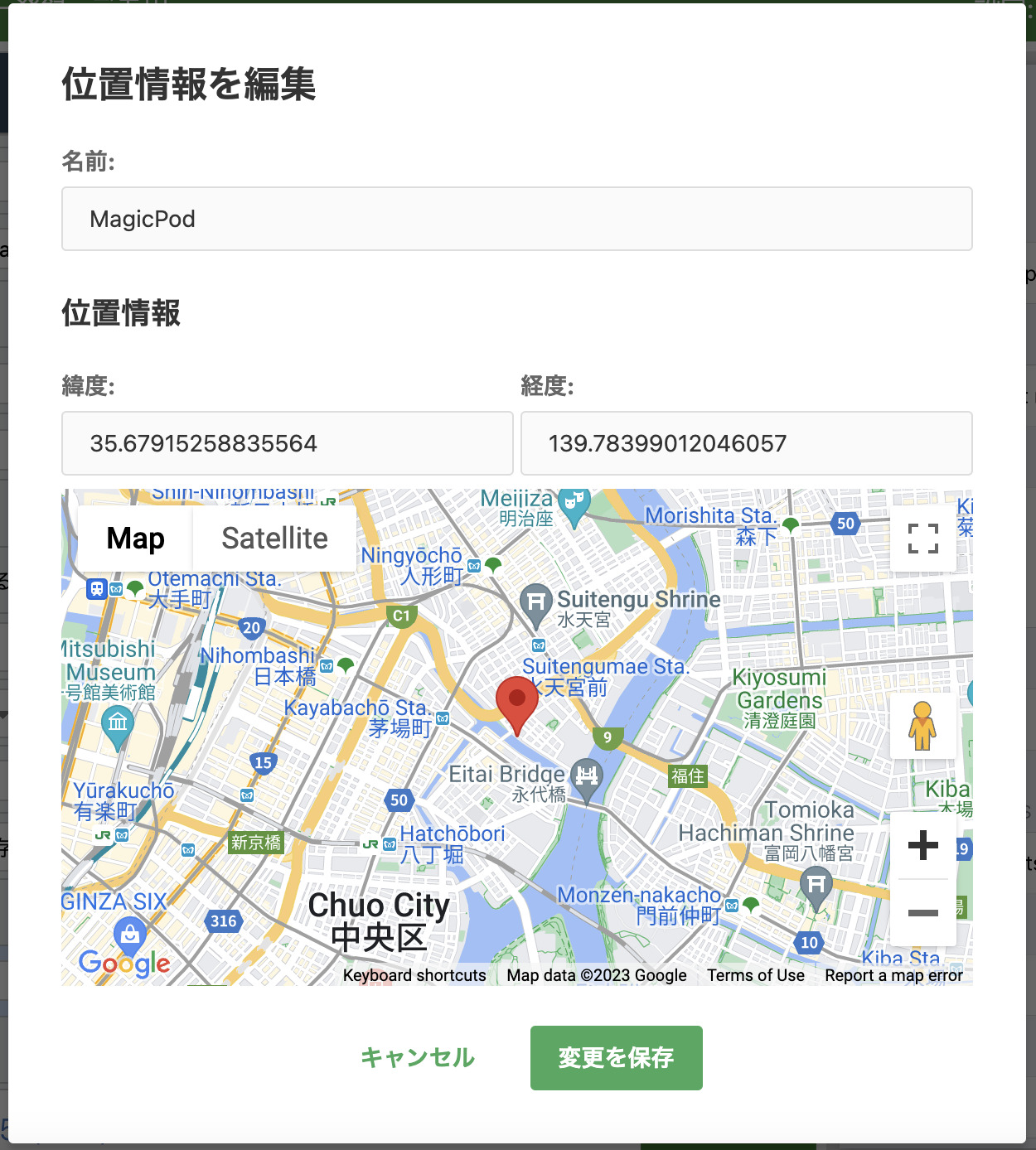Switch the map to Satellite view

click(274, 539)
